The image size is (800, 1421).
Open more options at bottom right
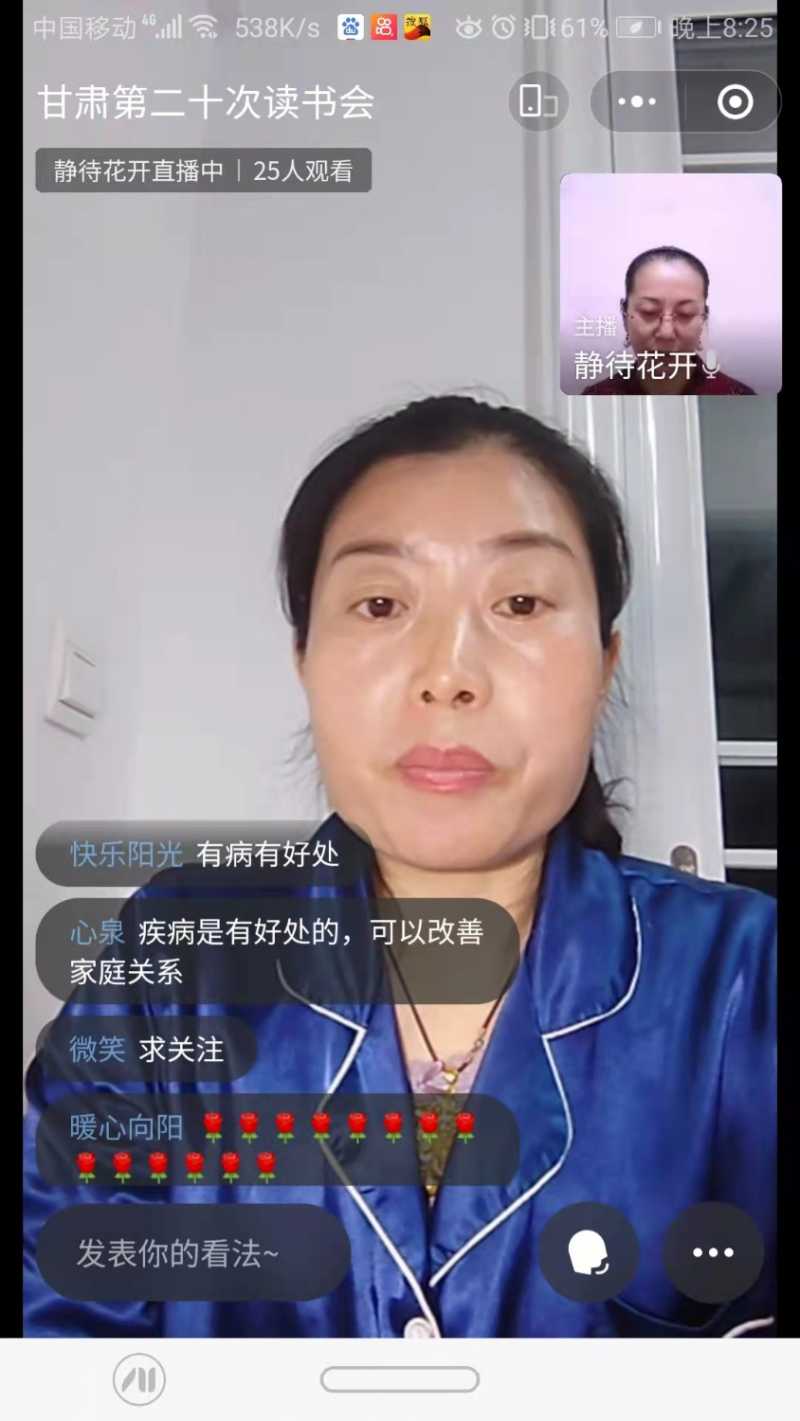point(713,1253)
